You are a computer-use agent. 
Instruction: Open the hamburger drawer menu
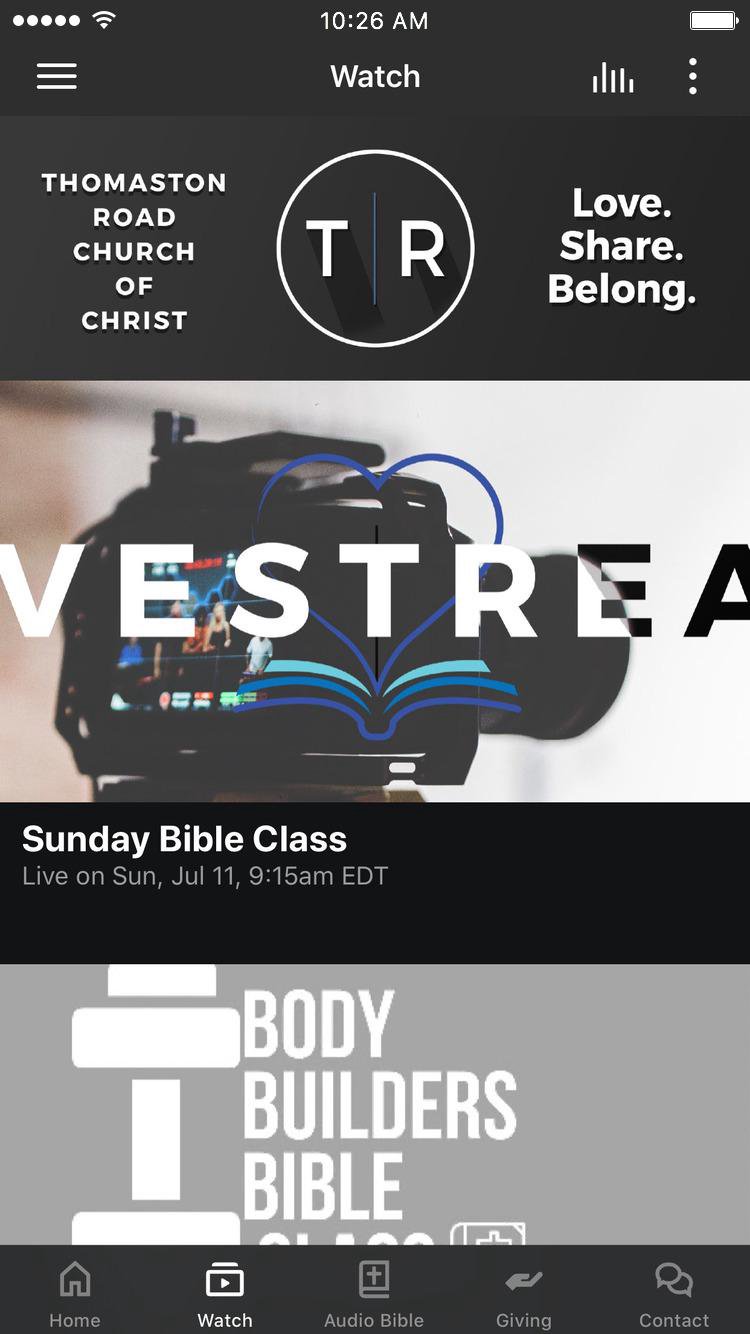pos(57,77)
